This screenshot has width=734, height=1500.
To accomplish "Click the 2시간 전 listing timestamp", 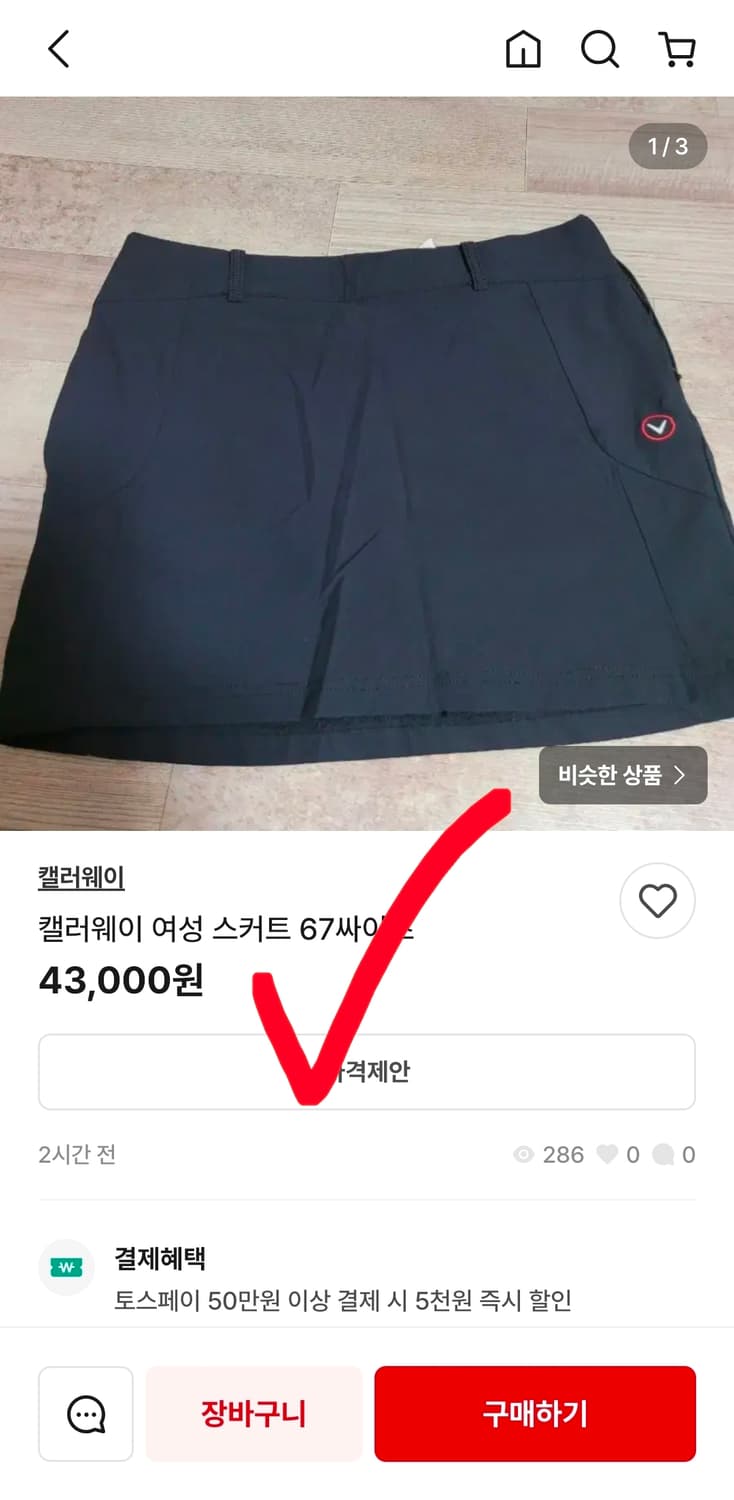I will pos(74,1155).
